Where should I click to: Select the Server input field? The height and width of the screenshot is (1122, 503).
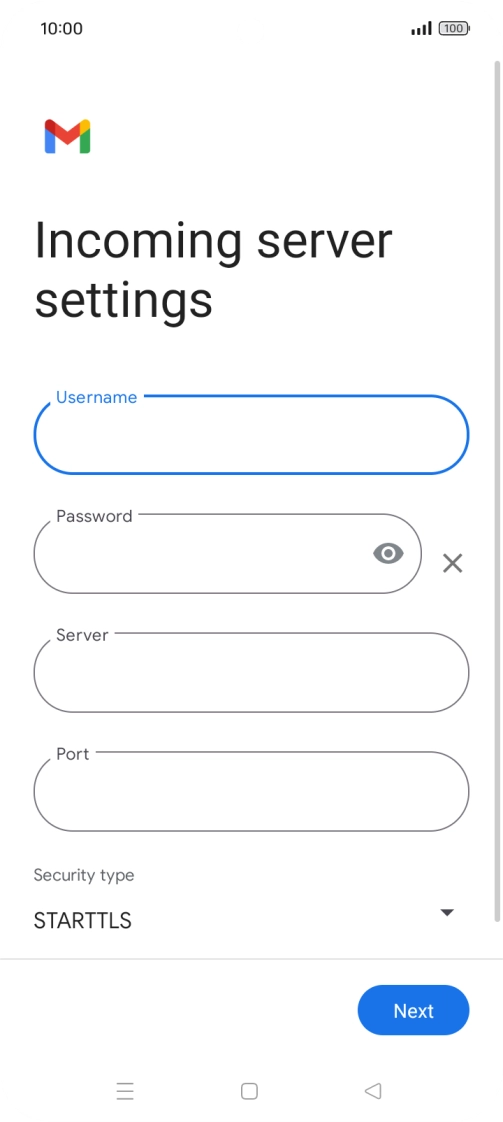(x=251, y=672)
